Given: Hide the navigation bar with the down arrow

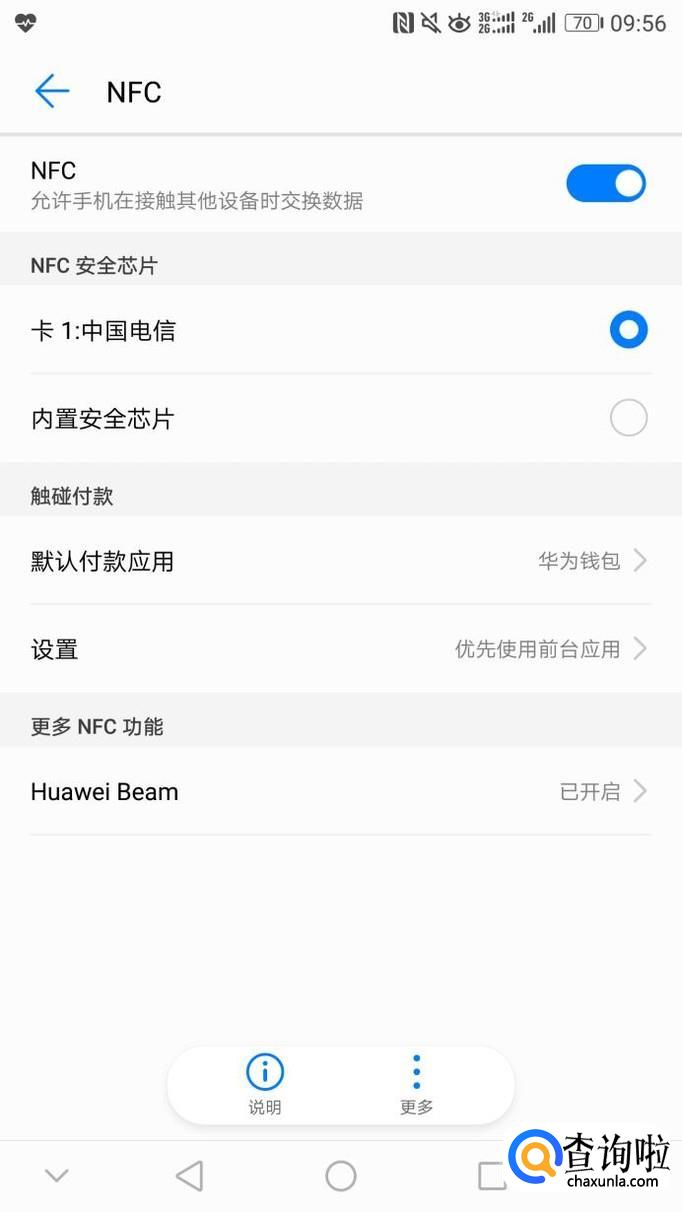Looking at the screenshot, I should pos(57,1176).
